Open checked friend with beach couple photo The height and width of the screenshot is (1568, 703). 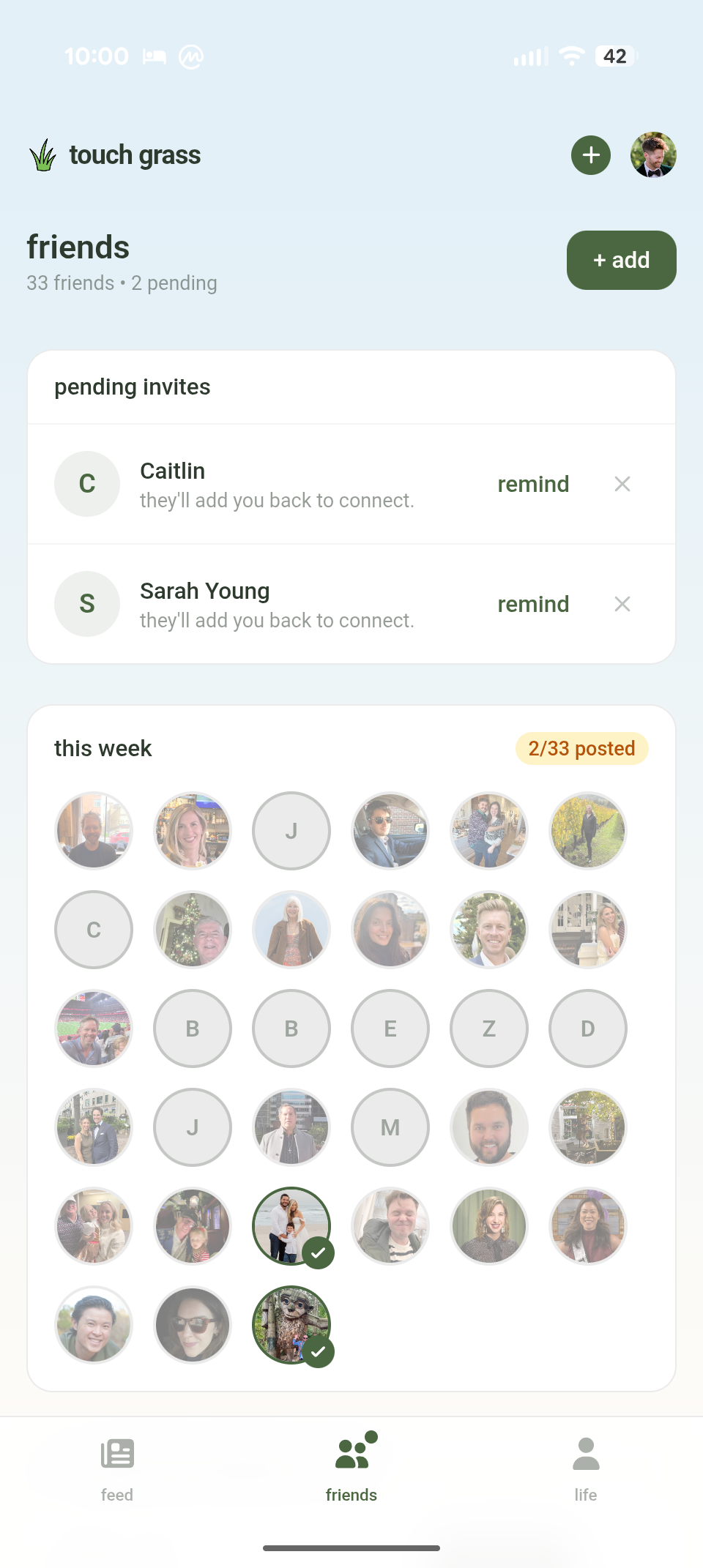(x=291, y=1226)
